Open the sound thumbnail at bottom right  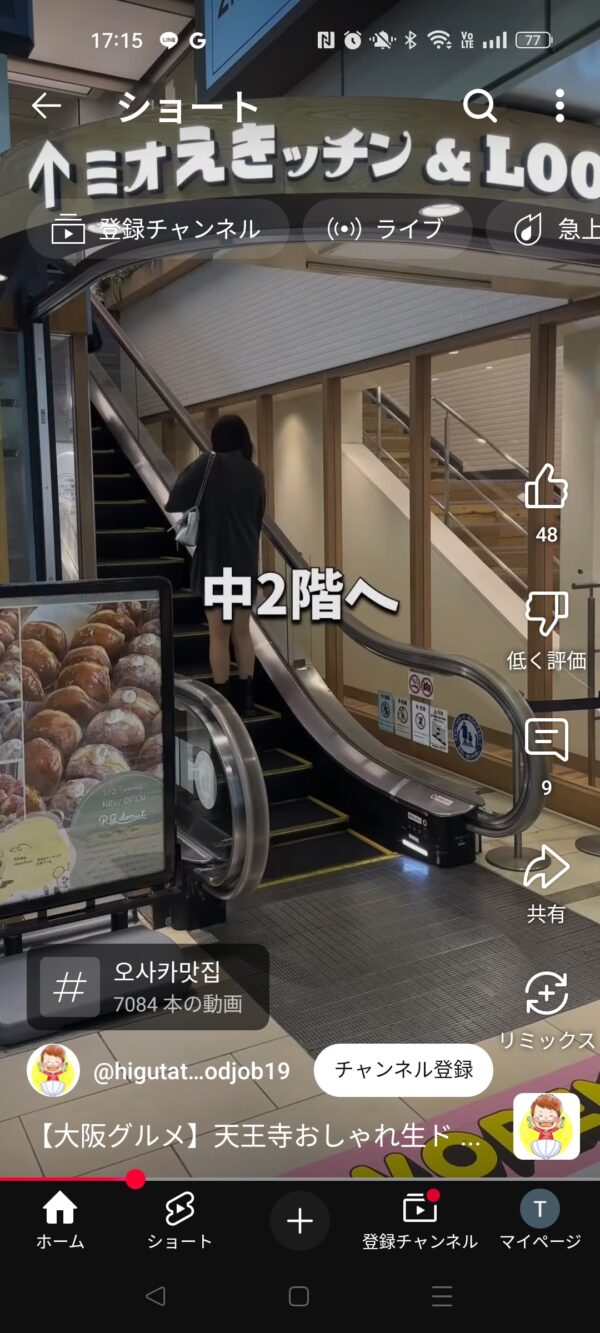(546, 1126)
